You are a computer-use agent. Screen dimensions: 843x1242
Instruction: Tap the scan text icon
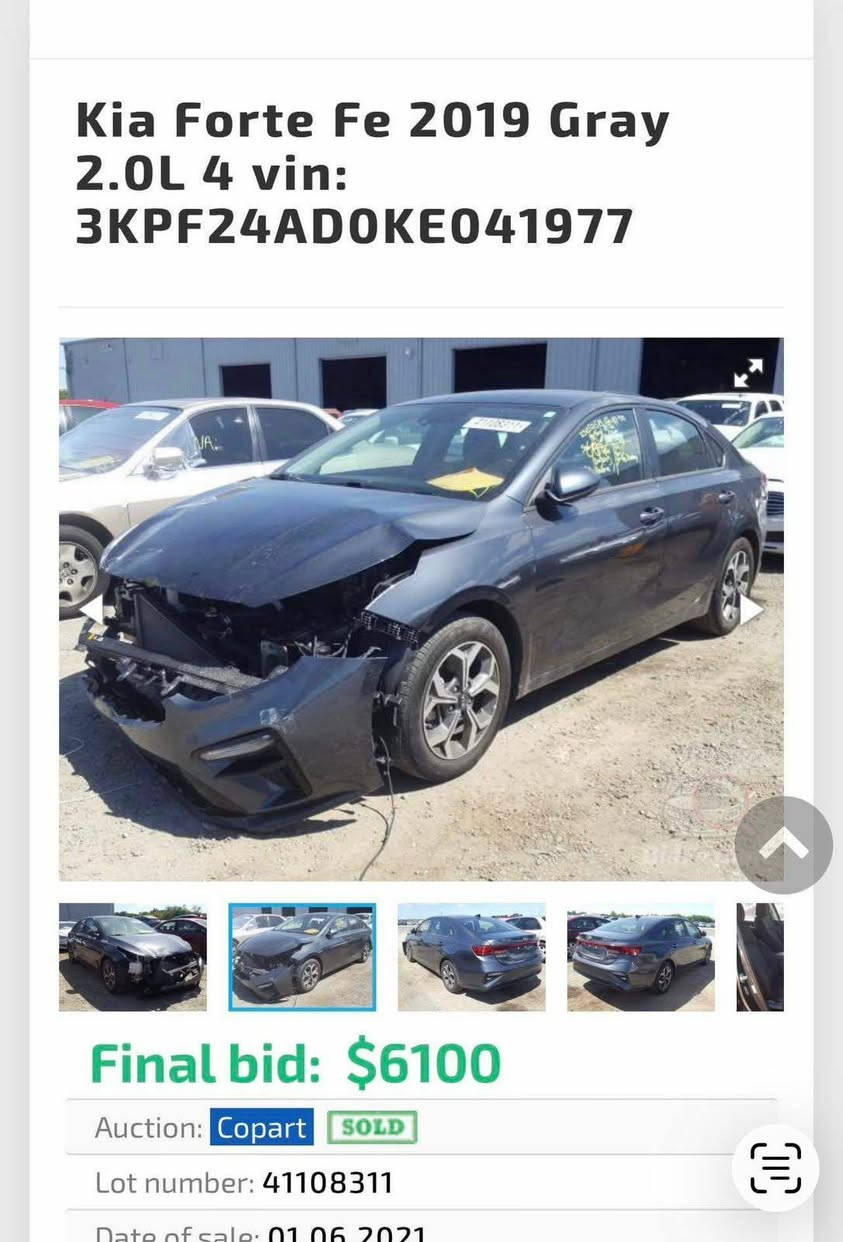coord(776,1168)
